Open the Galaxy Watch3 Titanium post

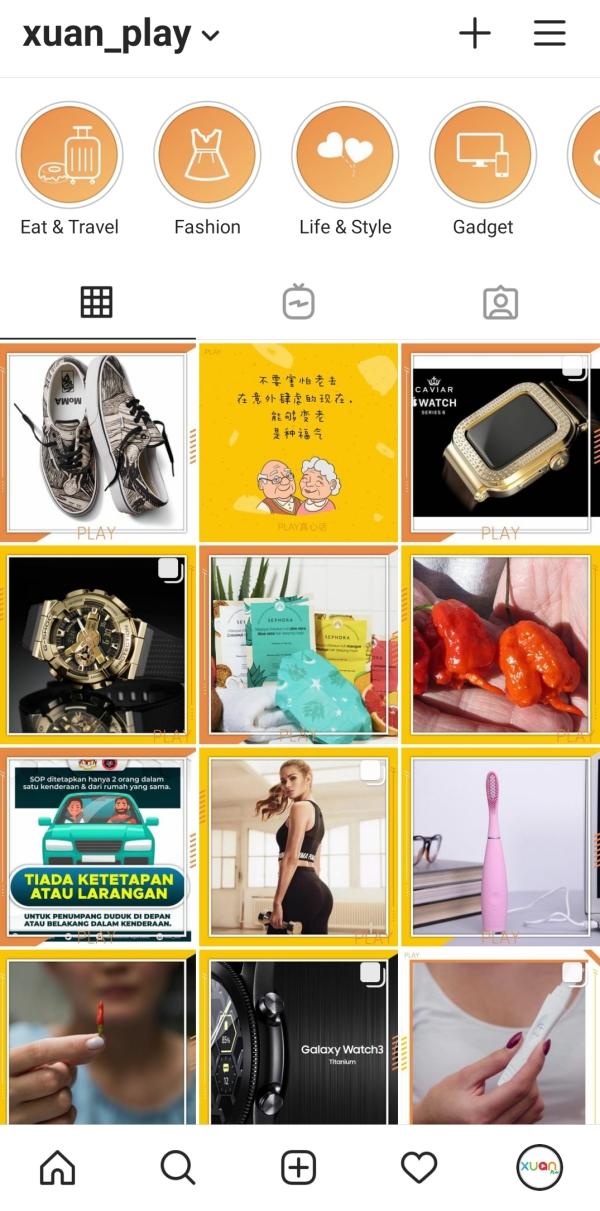(298, 1037)
